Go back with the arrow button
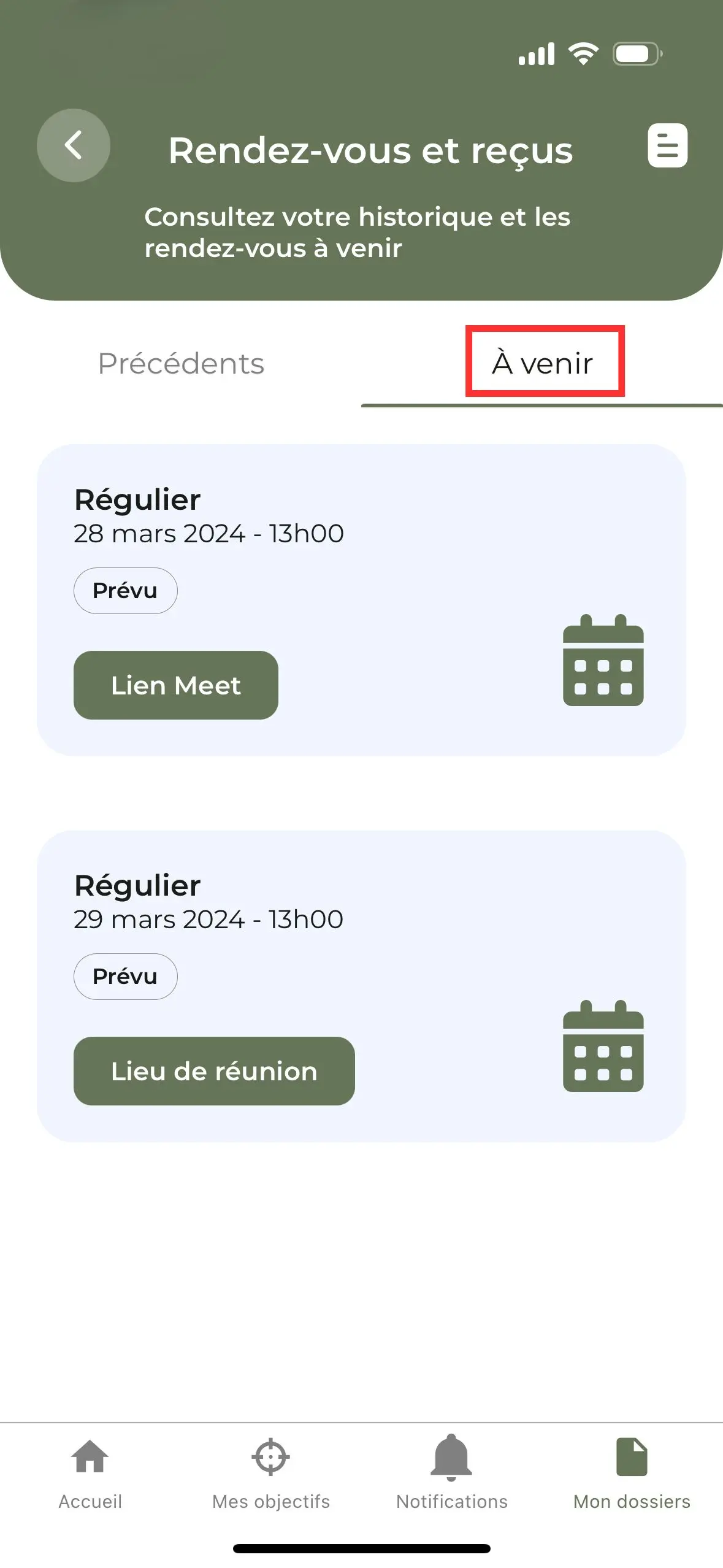Image resolution: width=723 pixels, height=1568 pixels. tap(74, 145)
